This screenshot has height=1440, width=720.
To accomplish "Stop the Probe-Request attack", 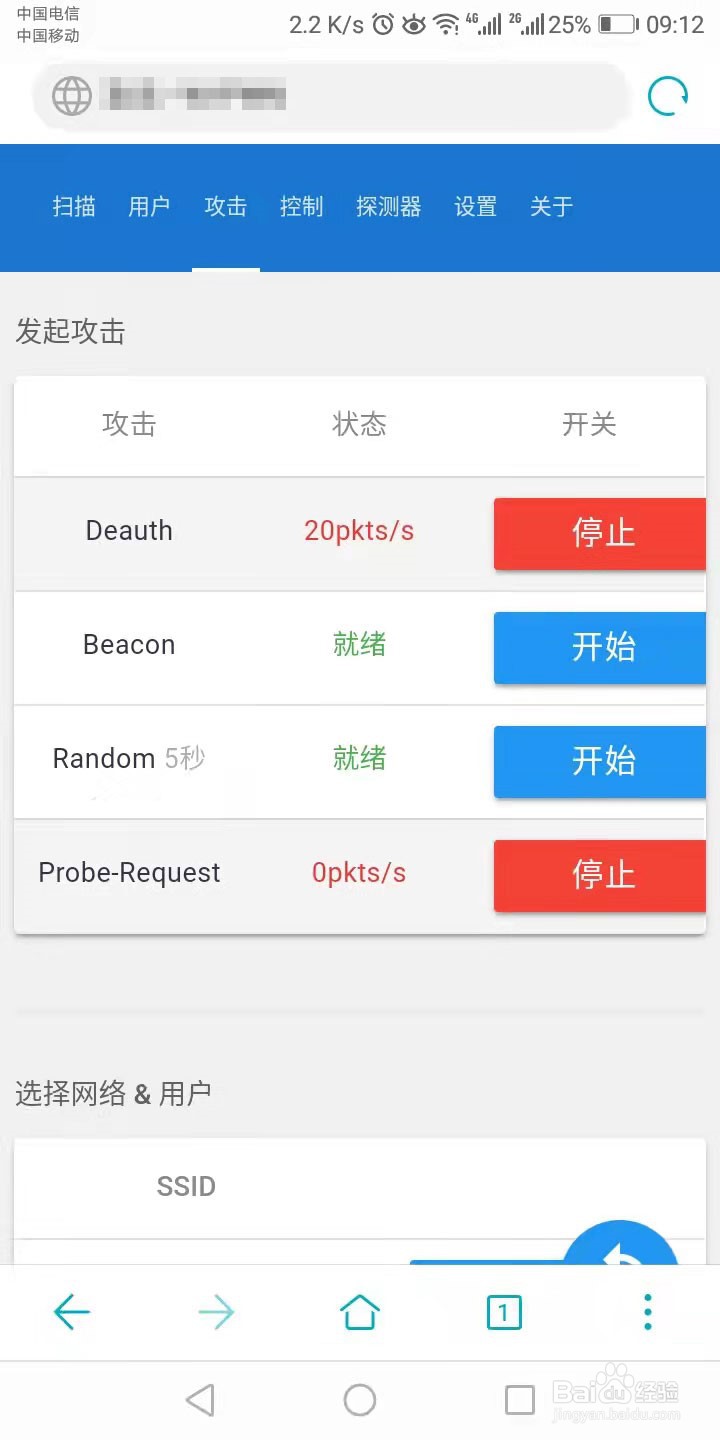I will coord(601,876).
